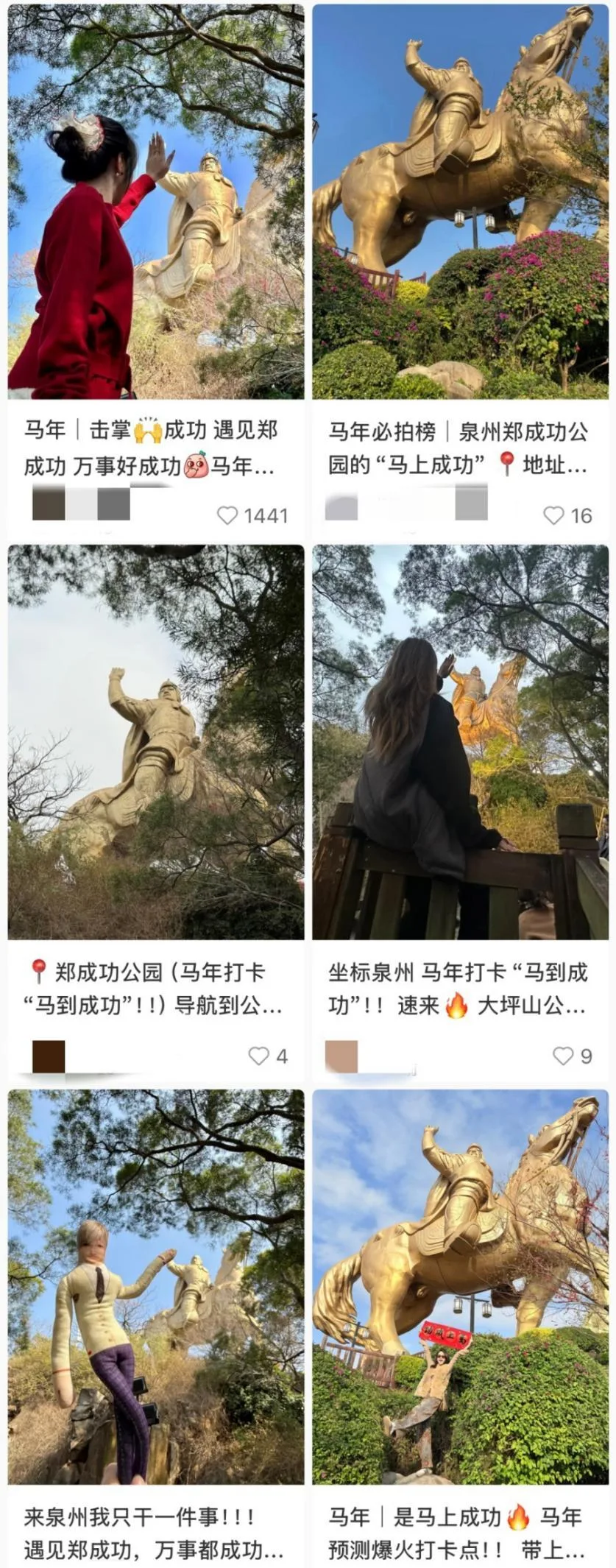Like the 郑成功公园 post with 4 likes

[x=258, y=1056]
